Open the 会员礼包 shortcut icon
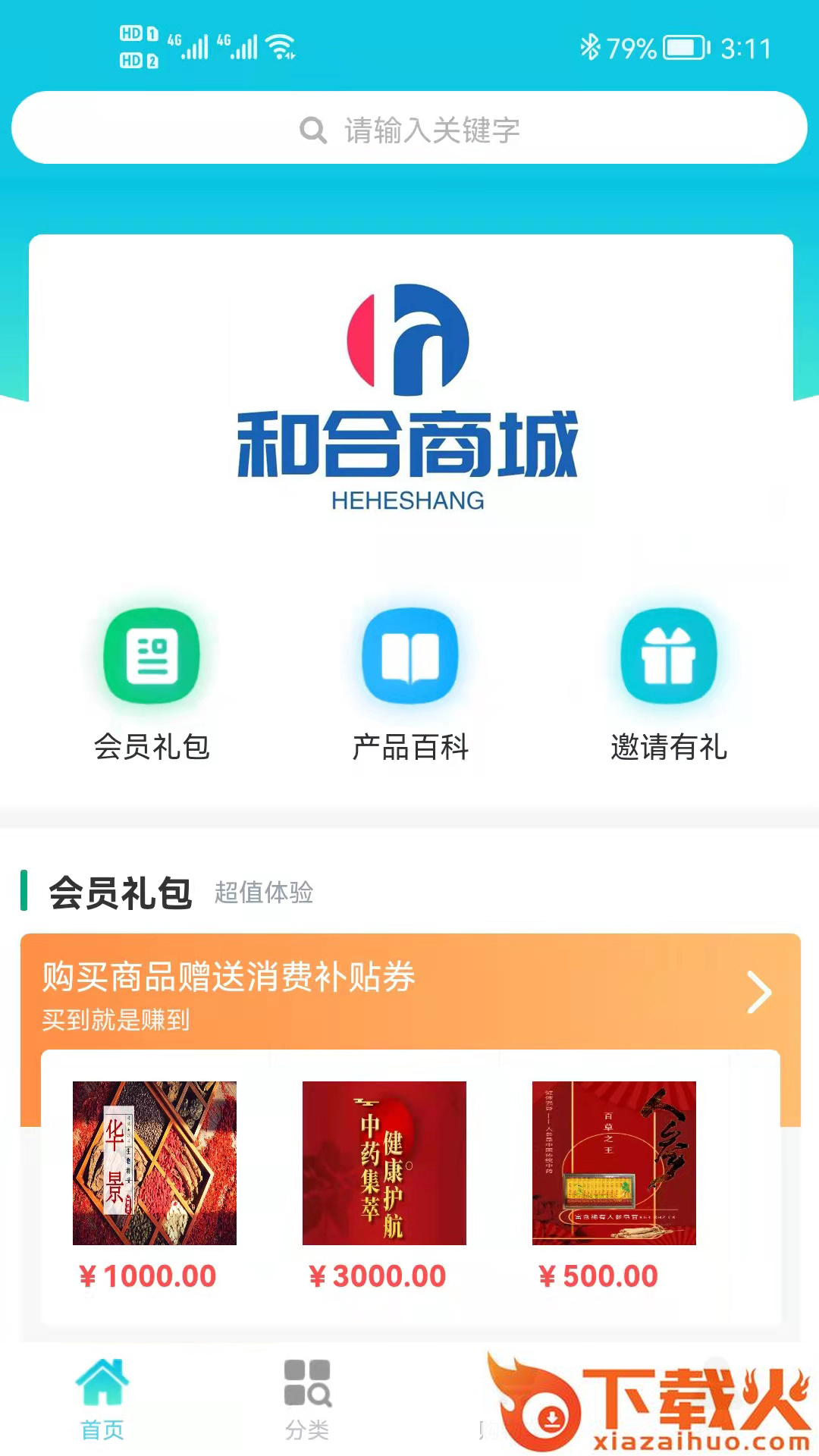Viewport: 819px width, 1456px height. [152, 657]
